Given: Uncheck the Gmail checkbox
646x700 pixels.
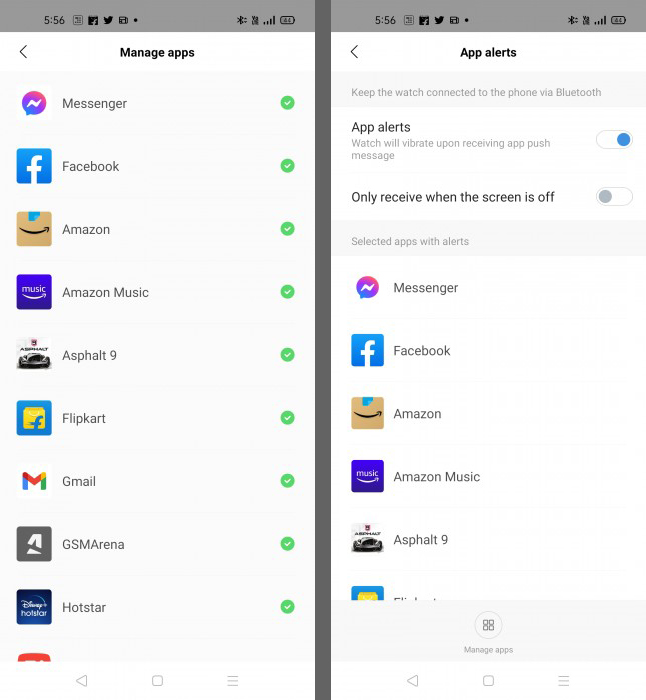Looking at the screenshot, I should pyautogui.click(x=287, y=481).
